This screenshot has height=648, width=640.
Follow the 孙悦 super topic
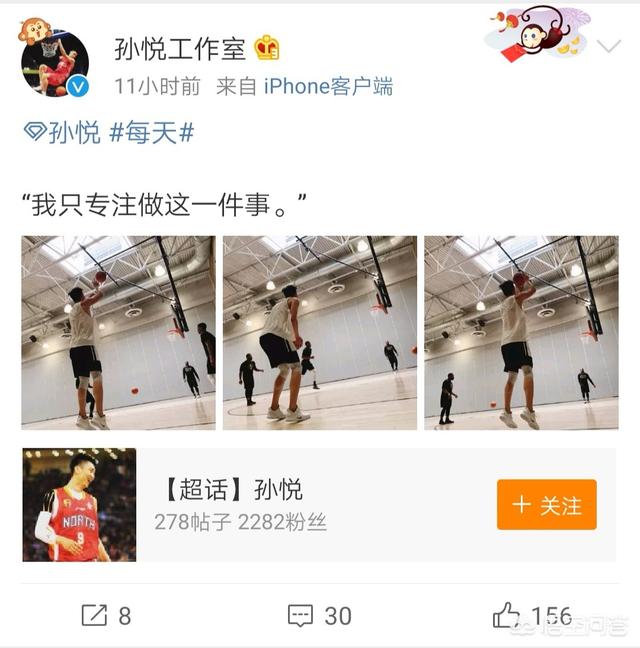[546, 505]
